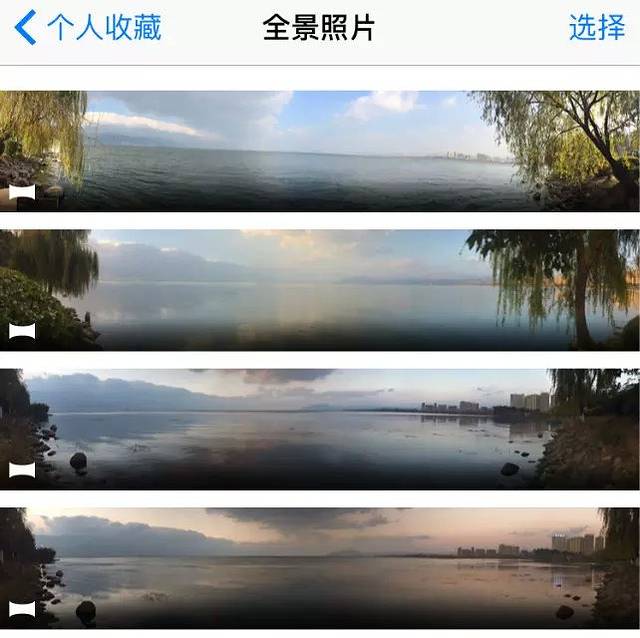Go back to 个人收藏 albums
Image resolution: width=640 pixels, height=638 pixels.
pyautogui.click(x=88, y=28)
